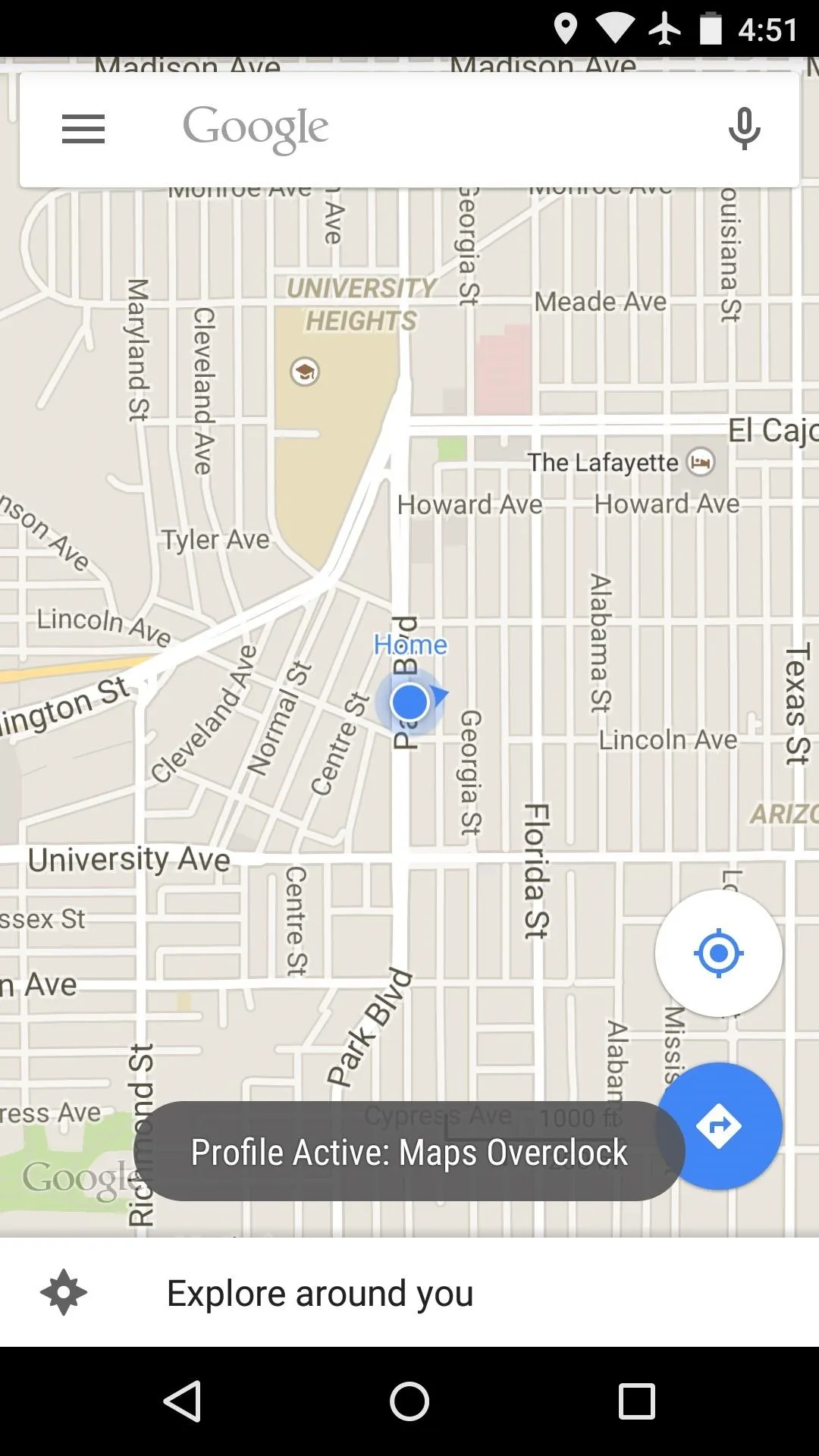Viewport: 819px width, 1456px height.
Task: Tap the blue current location dot
Action: click(410, 702)
